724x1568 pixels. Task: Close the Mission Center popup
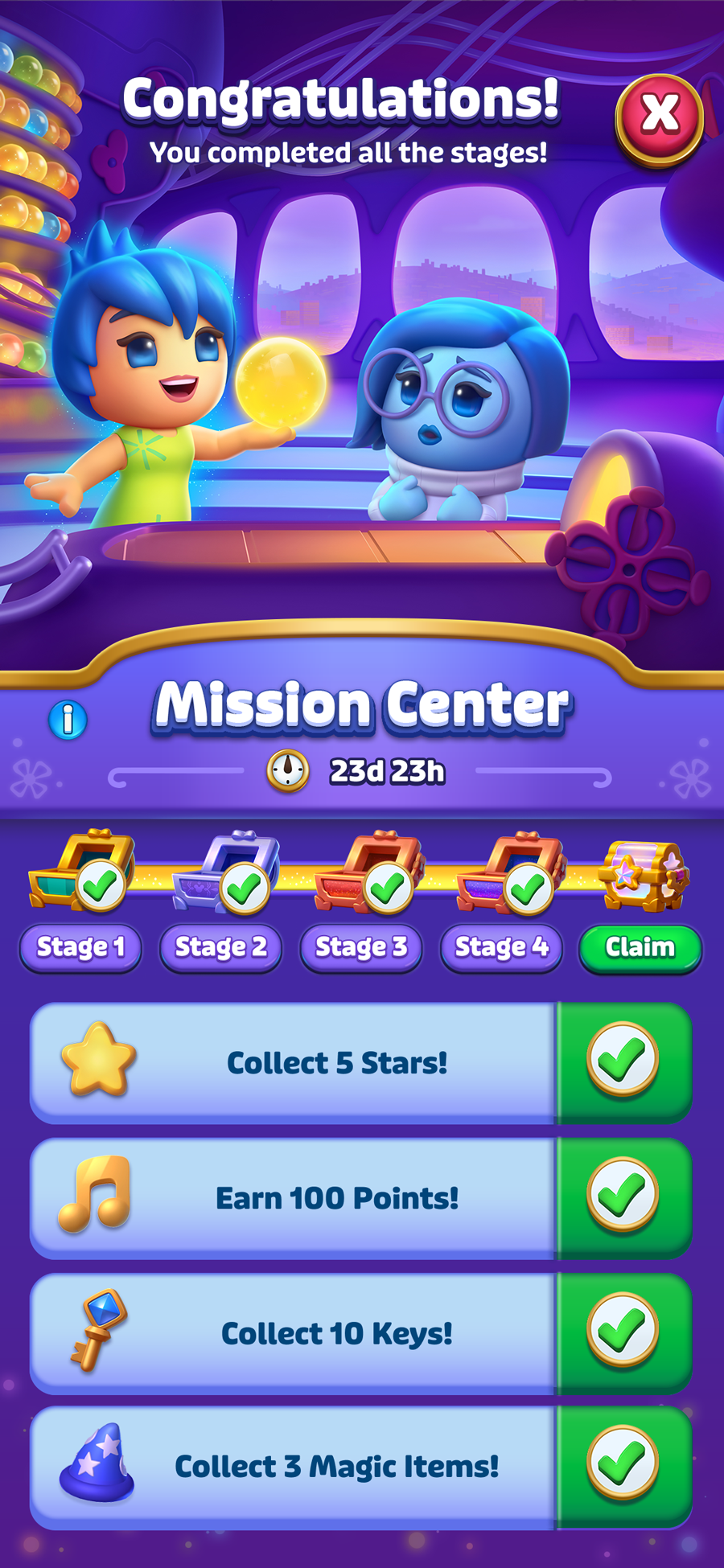point(660,119)
